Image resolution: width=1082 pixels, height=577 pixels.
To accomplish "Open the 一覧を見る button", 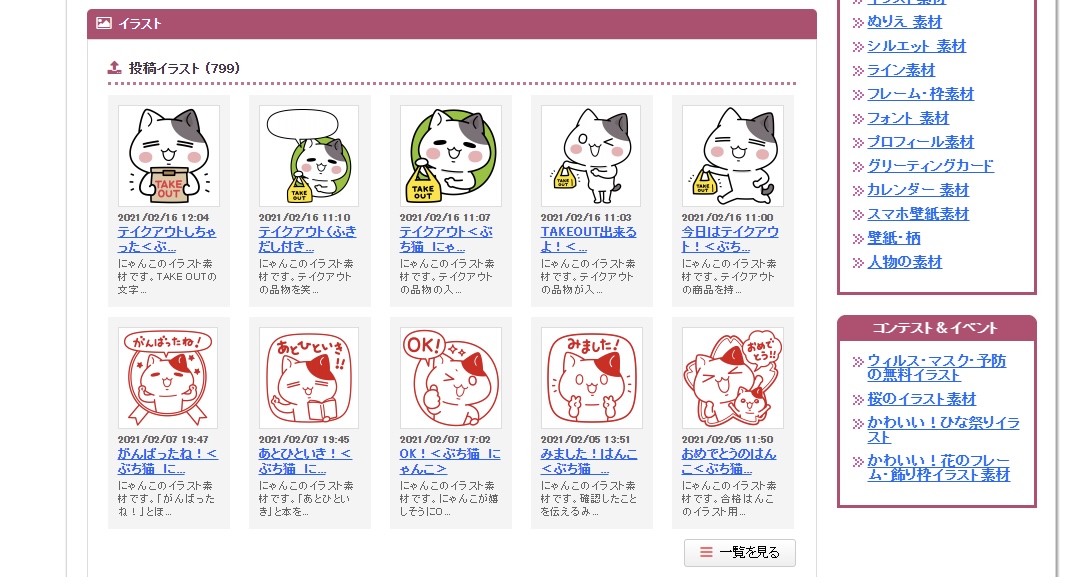I will [740, 552].
